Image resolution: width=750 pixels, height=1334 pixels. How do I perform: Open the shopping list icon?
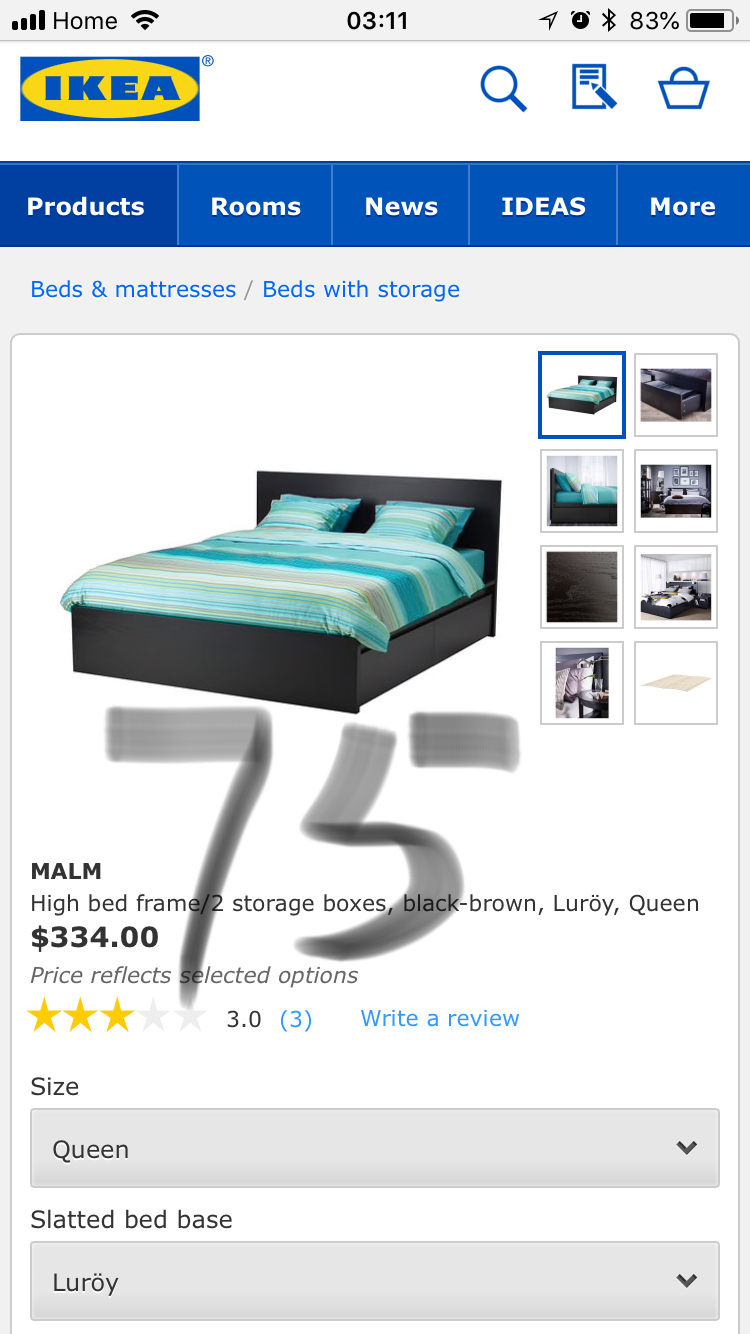coord(594,87)
